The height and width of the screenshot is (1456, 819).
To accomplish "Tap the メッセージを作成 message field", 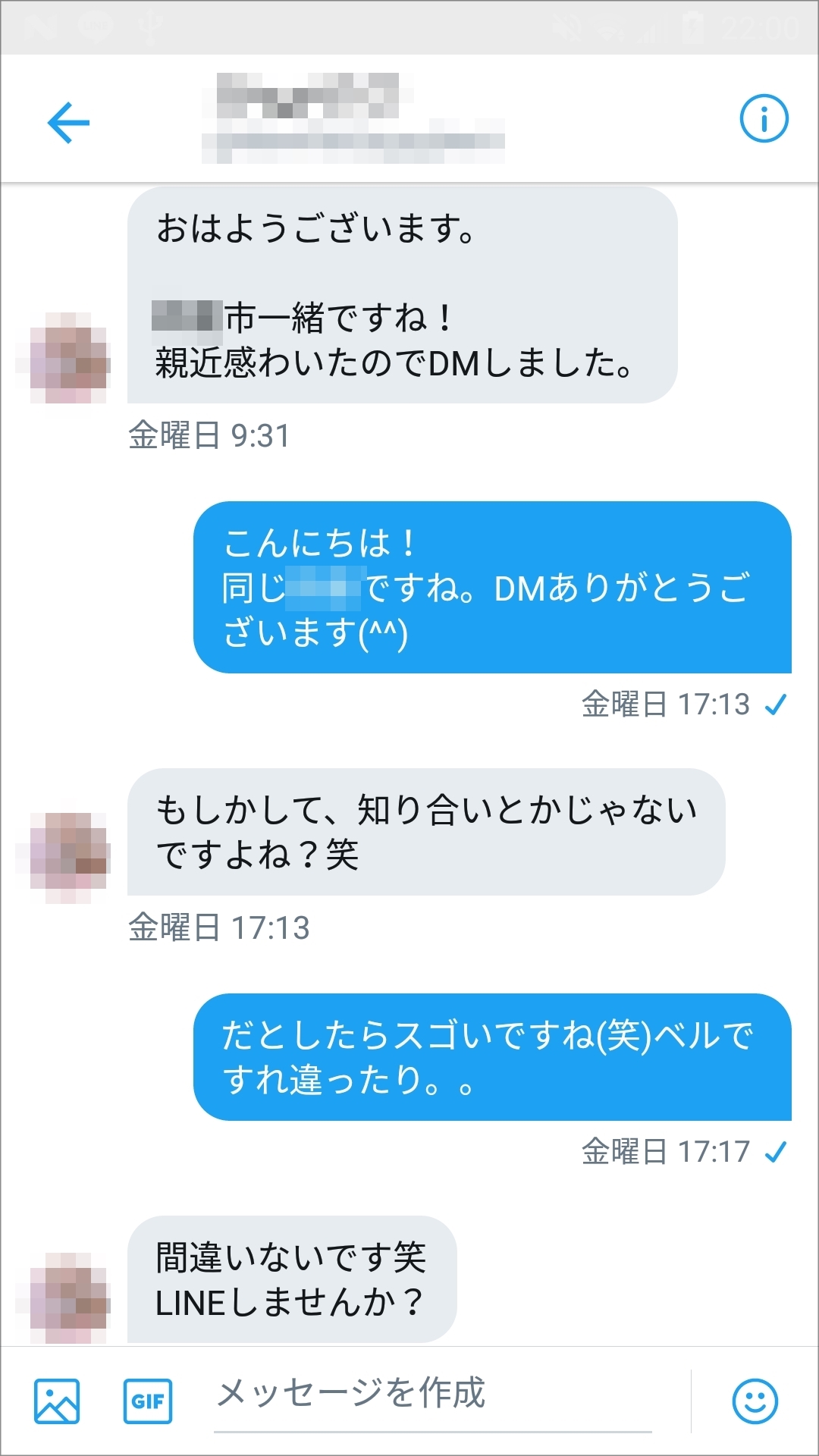I will pos(432,1395).
